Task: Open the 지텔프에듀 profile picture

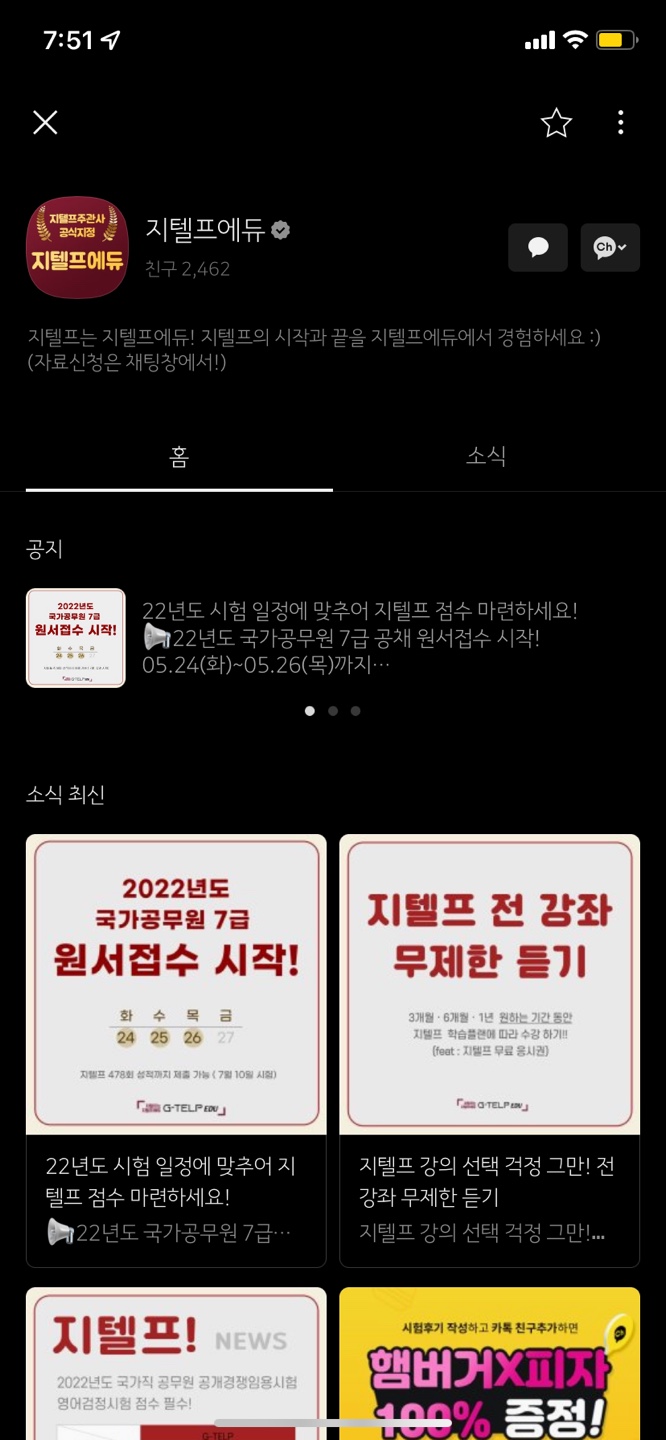Action: [x=77, y=247]
